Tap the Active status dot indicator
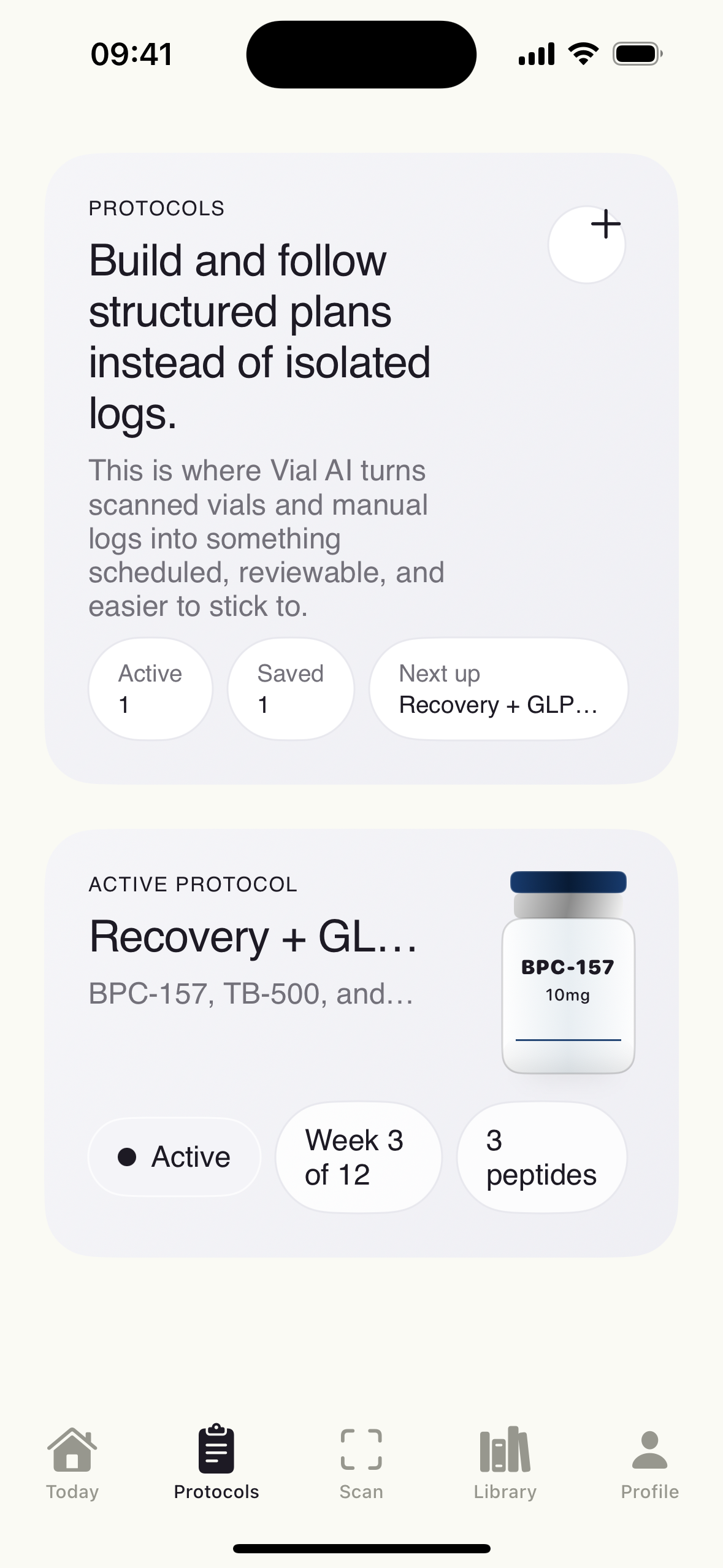Screen dimensions: 723x1568 (127, 1156)
